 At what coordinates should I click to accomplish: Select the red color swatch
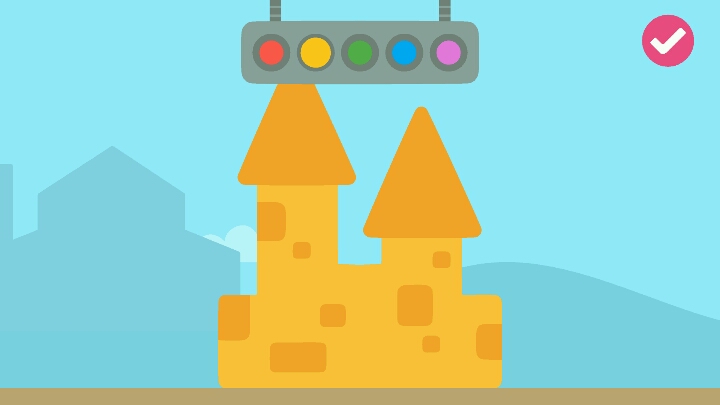(x=271, y=52)
